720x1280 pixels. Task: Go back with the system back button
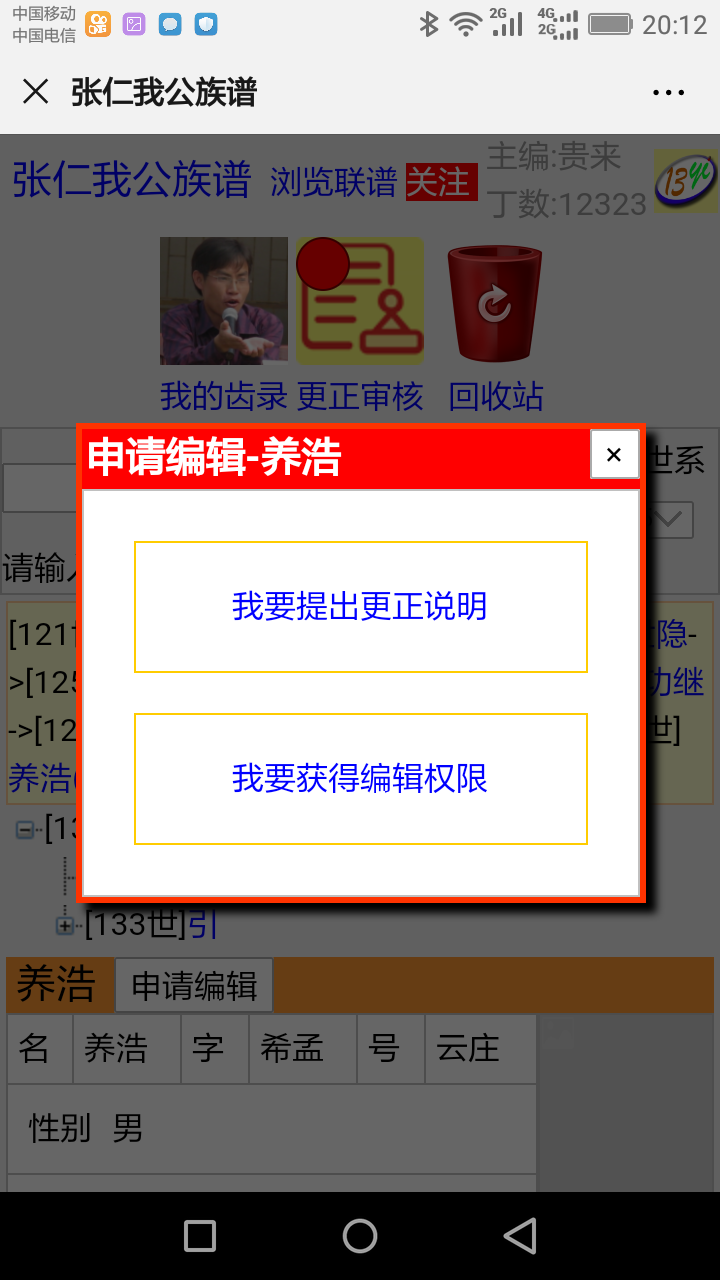click(x=520, y=1236)
